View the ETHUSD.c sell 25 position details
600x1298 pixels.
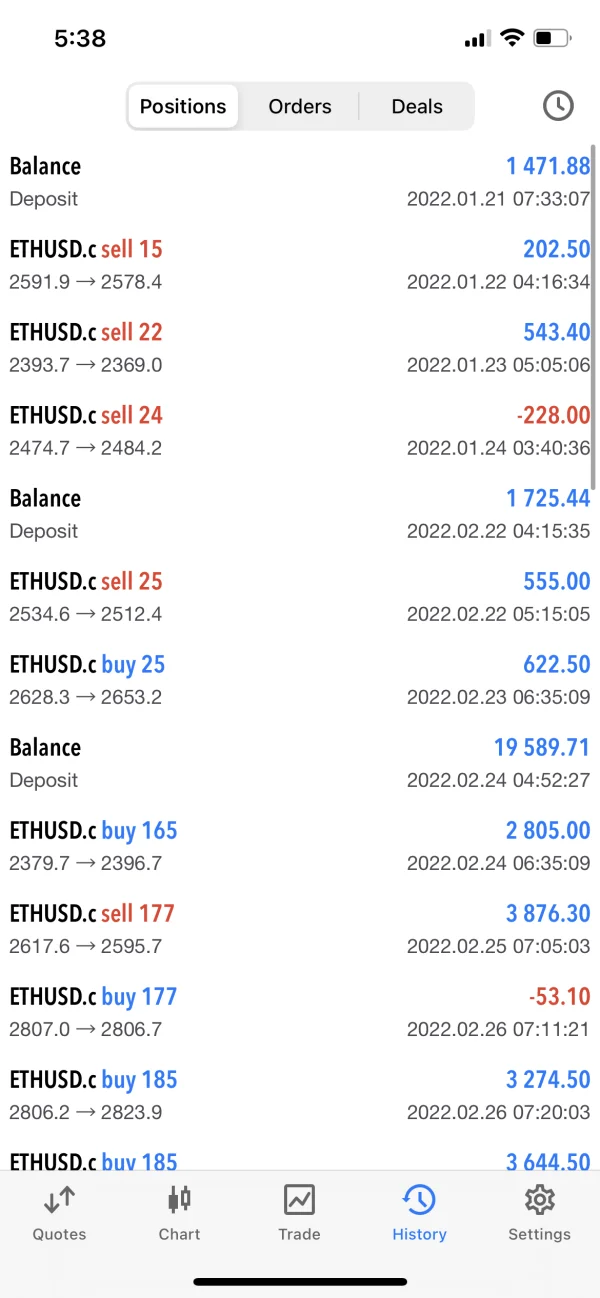point(299,597)
